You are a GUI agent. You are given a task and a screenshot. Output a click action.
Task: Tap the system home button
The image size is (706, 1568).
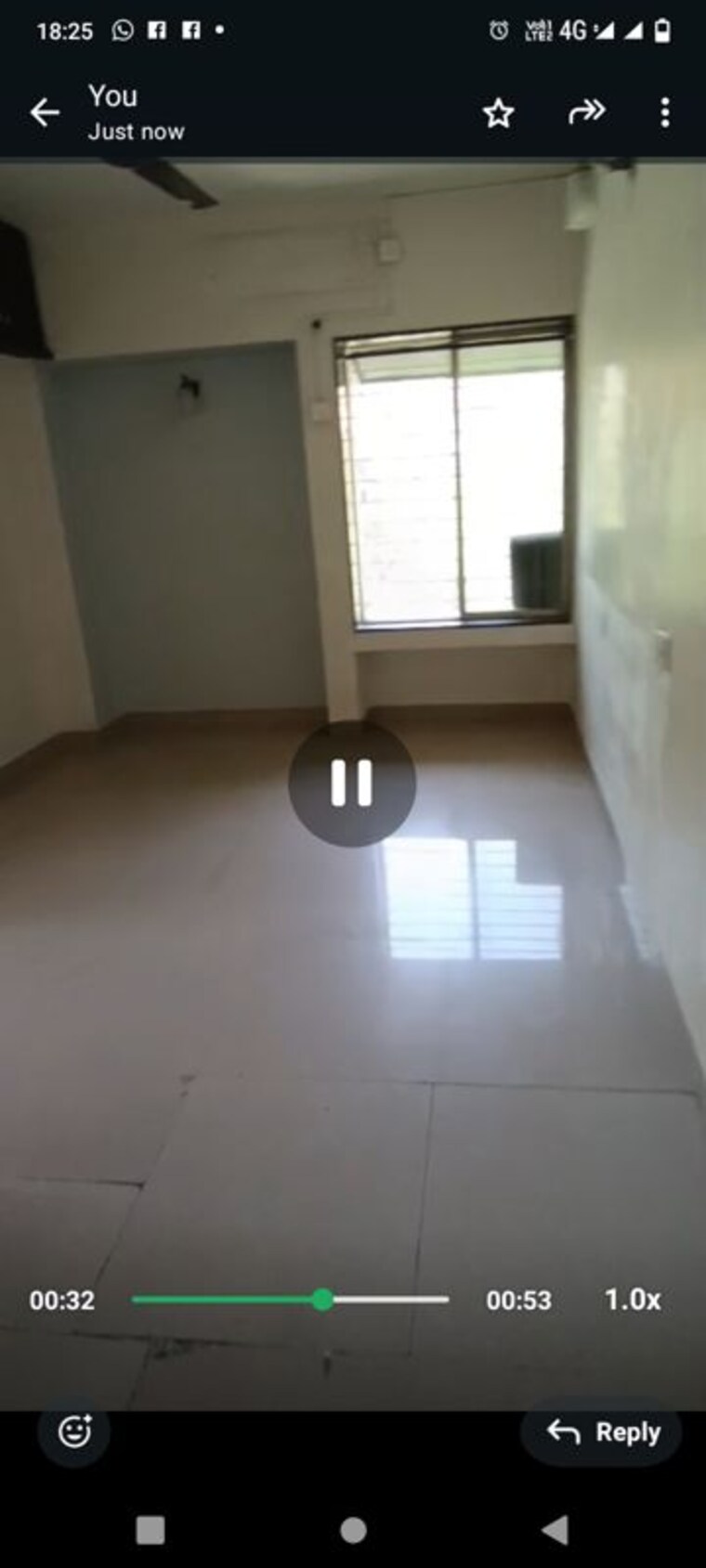point(353,1530)
